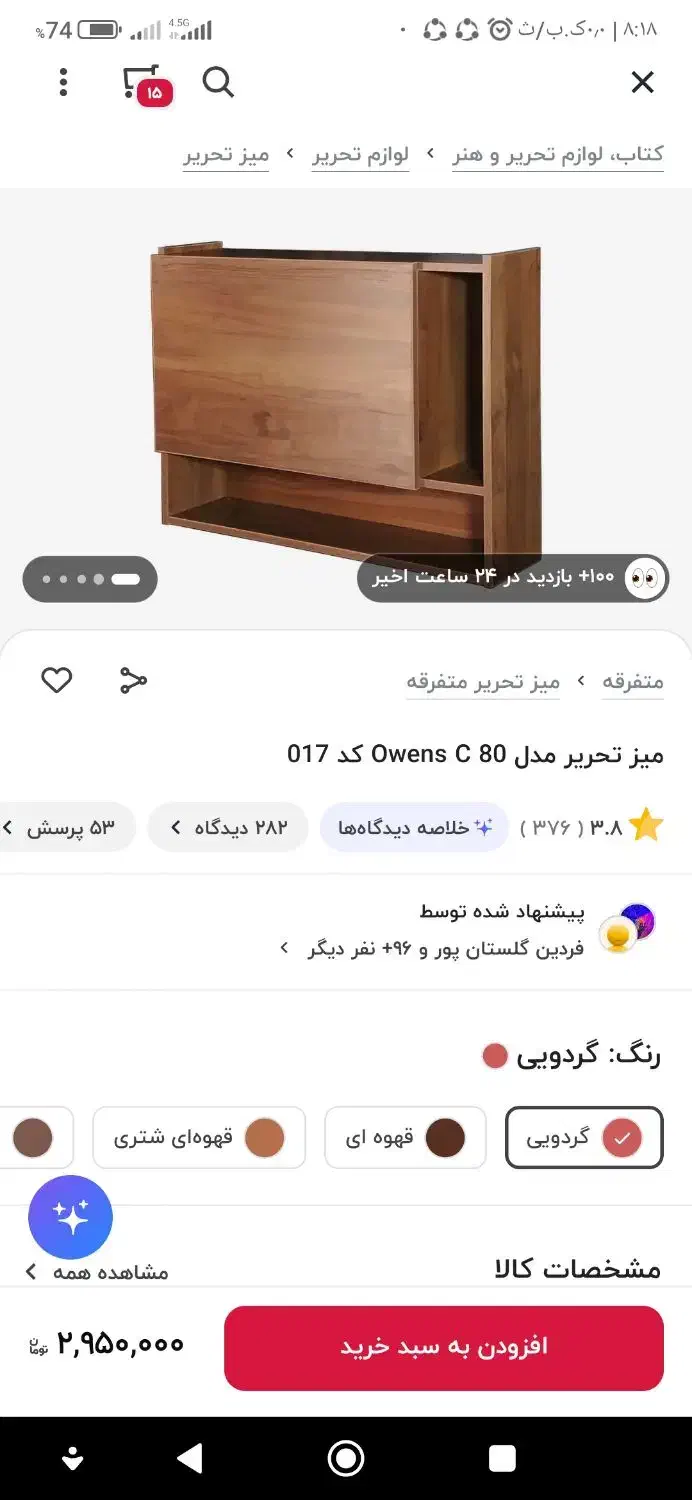
Task: Share this product
Action: [133, 681]
